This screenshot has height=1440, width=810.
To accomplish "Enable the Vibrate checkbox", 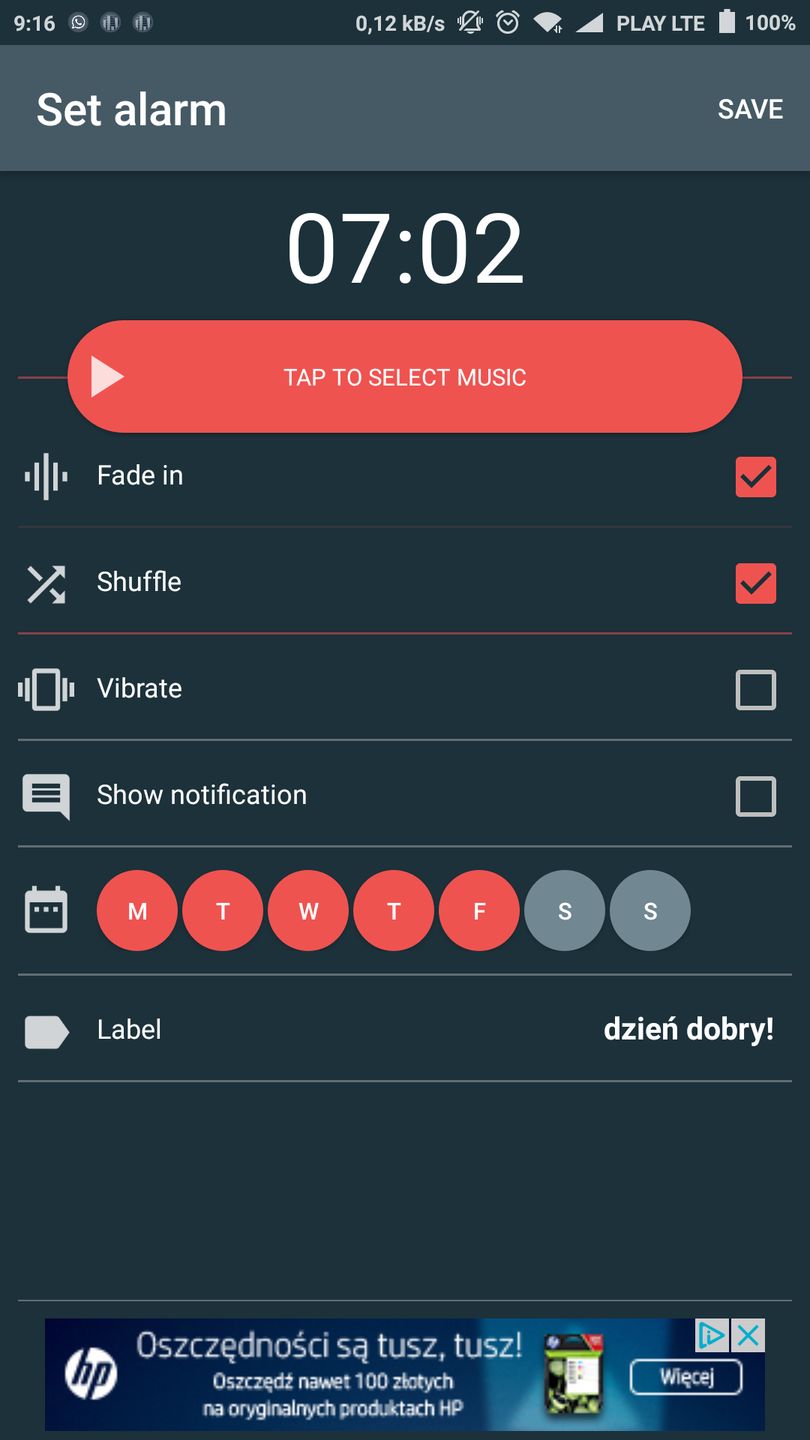I will point(755,690).
